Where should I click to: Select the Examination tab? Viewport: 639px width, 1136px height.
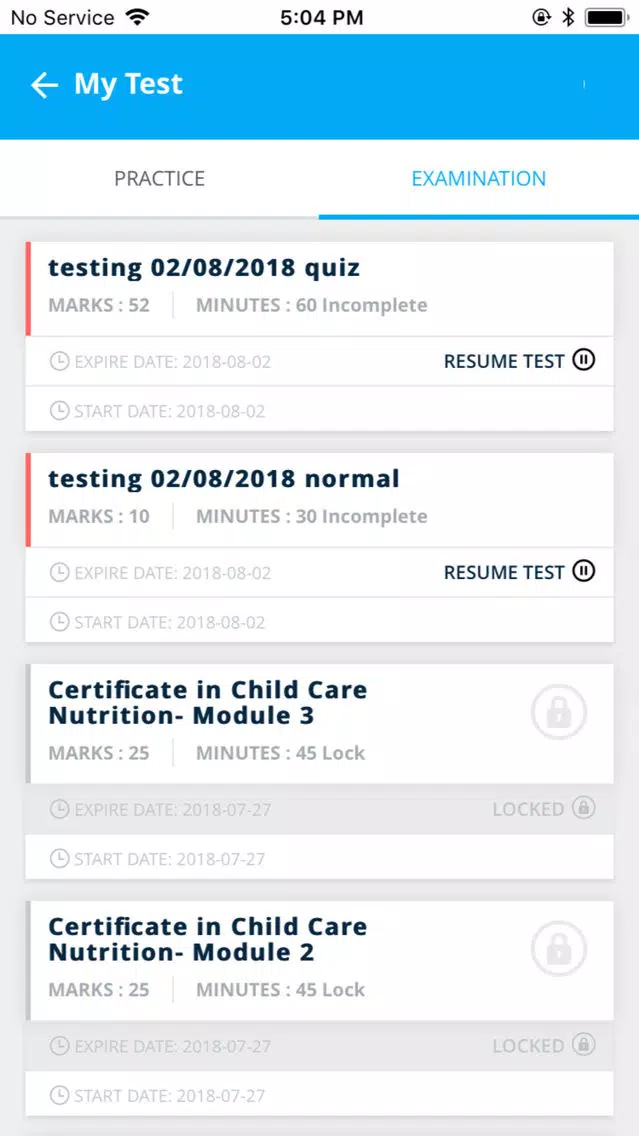tap(478, 179)
